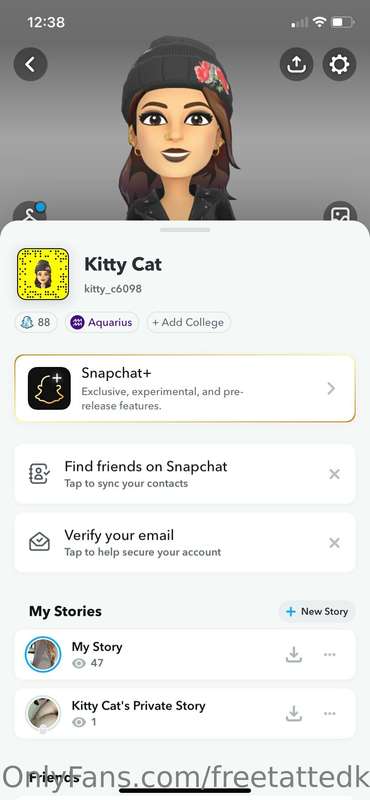The image size is (370, 800).
Task: Open the Snapcode next to Kitty Cat
Action: pyautogui.click(x=43, y=274)
